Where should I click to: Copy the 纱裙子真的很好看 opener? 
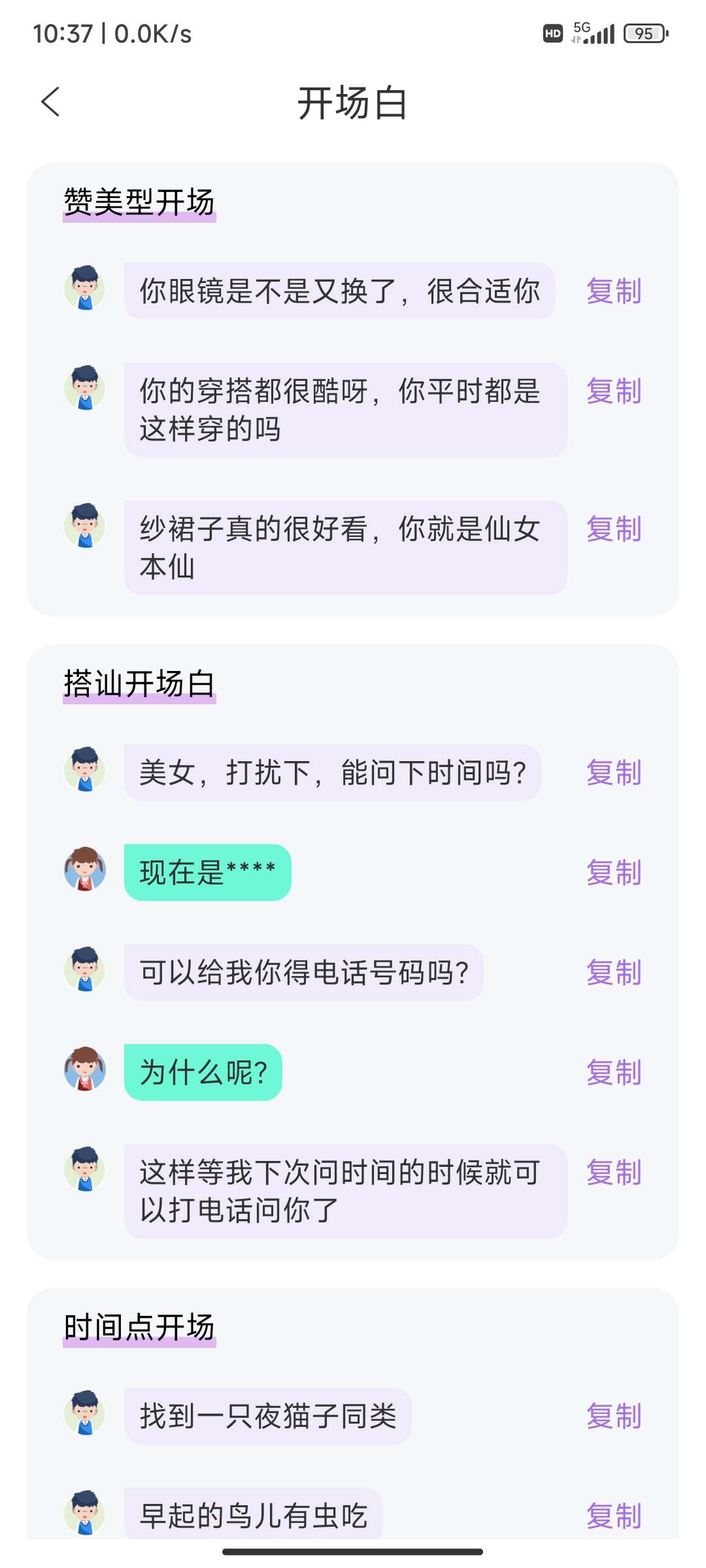613,529
